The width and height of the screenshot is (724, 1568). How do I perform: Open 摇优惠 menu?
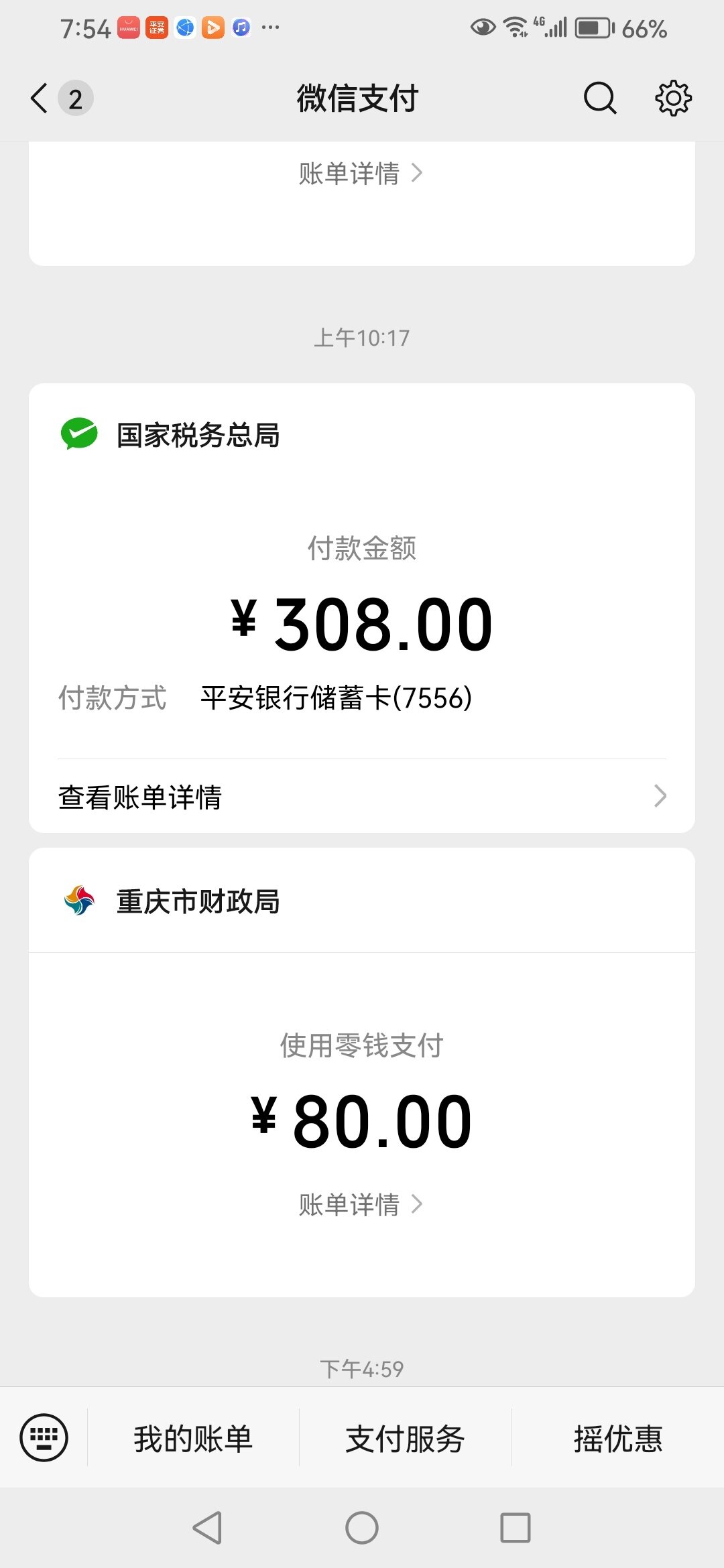(x=617, y=1438)
